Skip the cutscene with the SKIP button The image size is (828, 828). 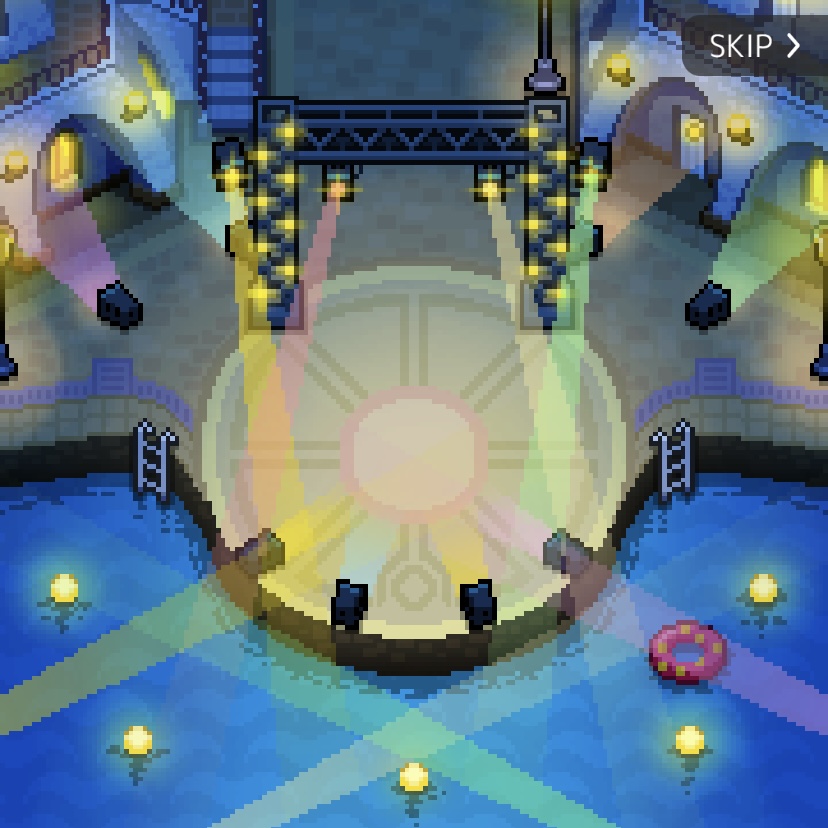(754, 46)
